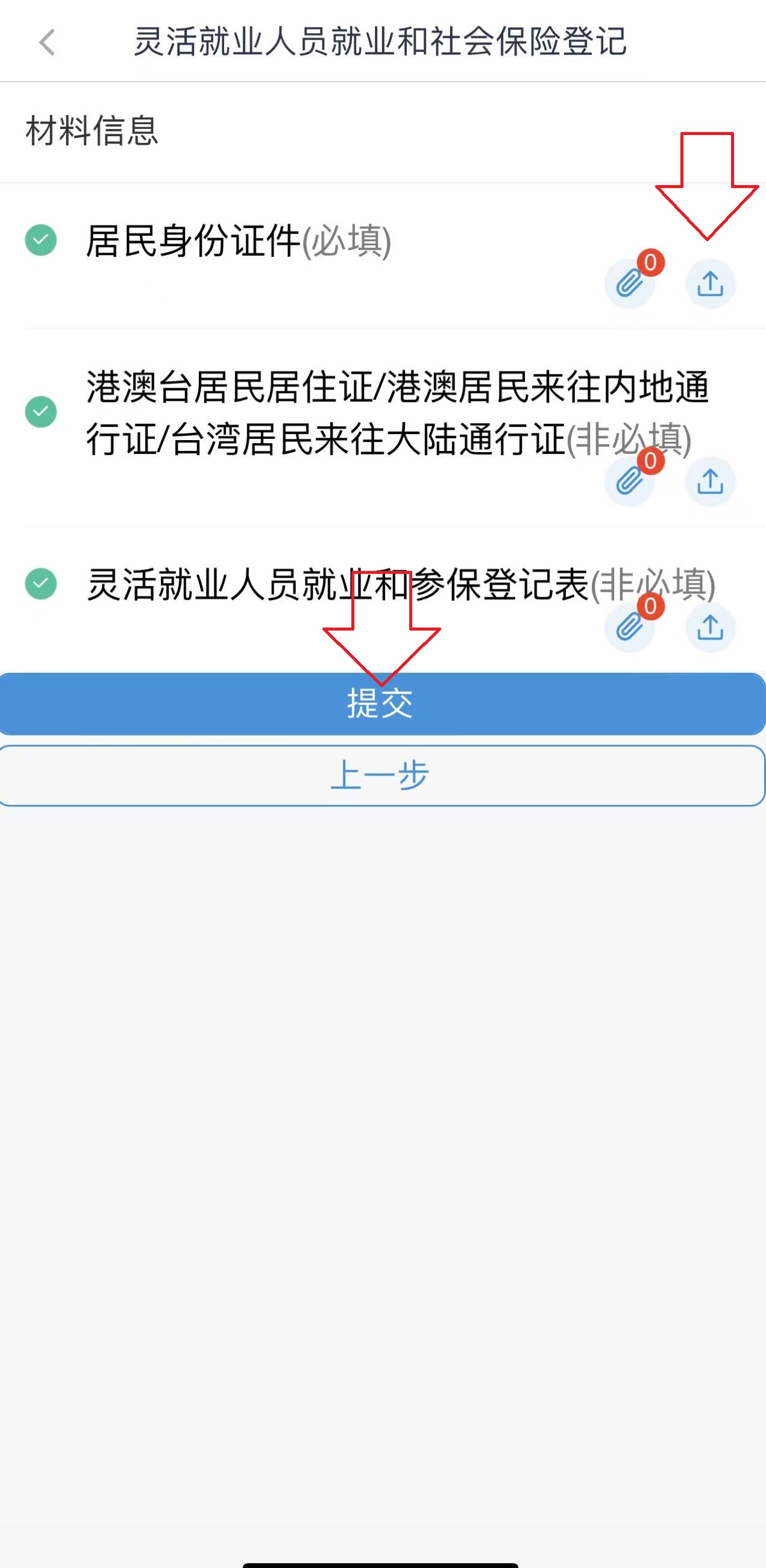Upload file for 港澳台居民居住证

pos(709,482)
